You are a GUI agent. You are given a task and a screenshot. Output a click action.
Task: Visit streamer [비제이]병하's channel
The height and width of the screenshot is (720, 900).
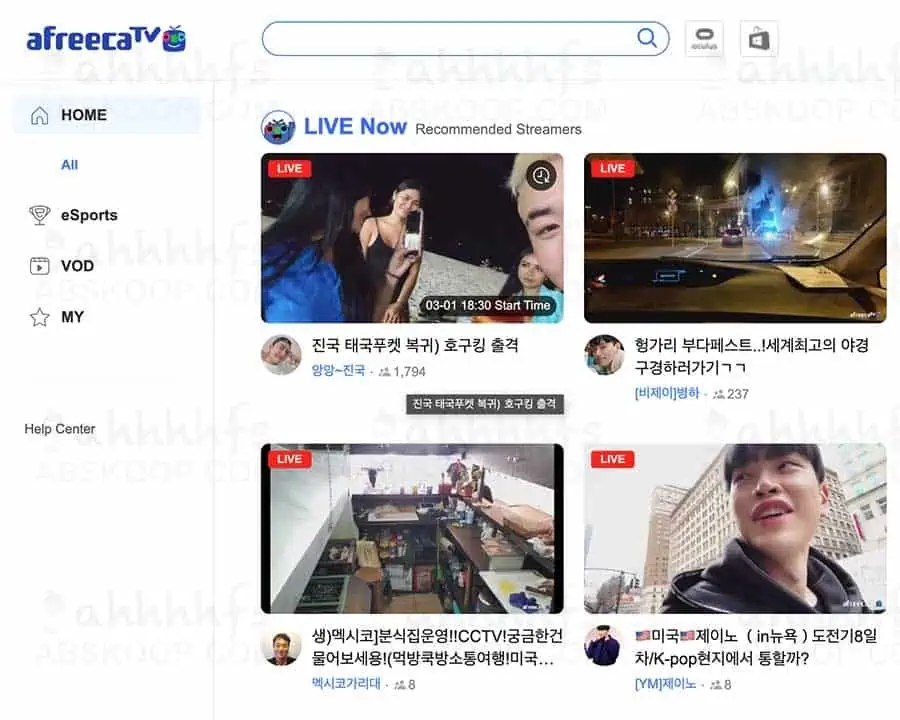(x=667, y=394)
